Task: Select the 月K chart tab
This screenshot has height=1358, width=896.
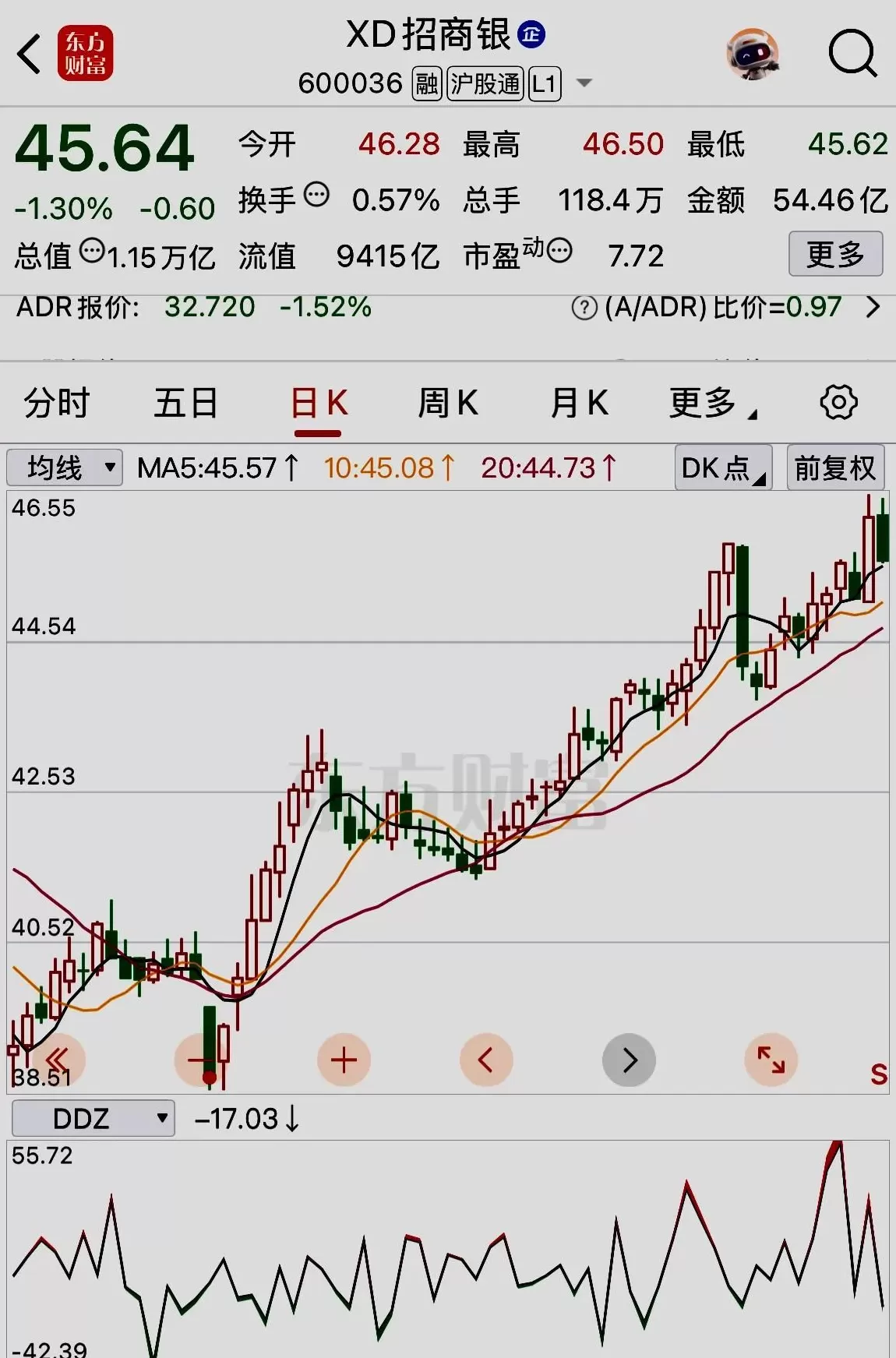Action: point(578,404)
